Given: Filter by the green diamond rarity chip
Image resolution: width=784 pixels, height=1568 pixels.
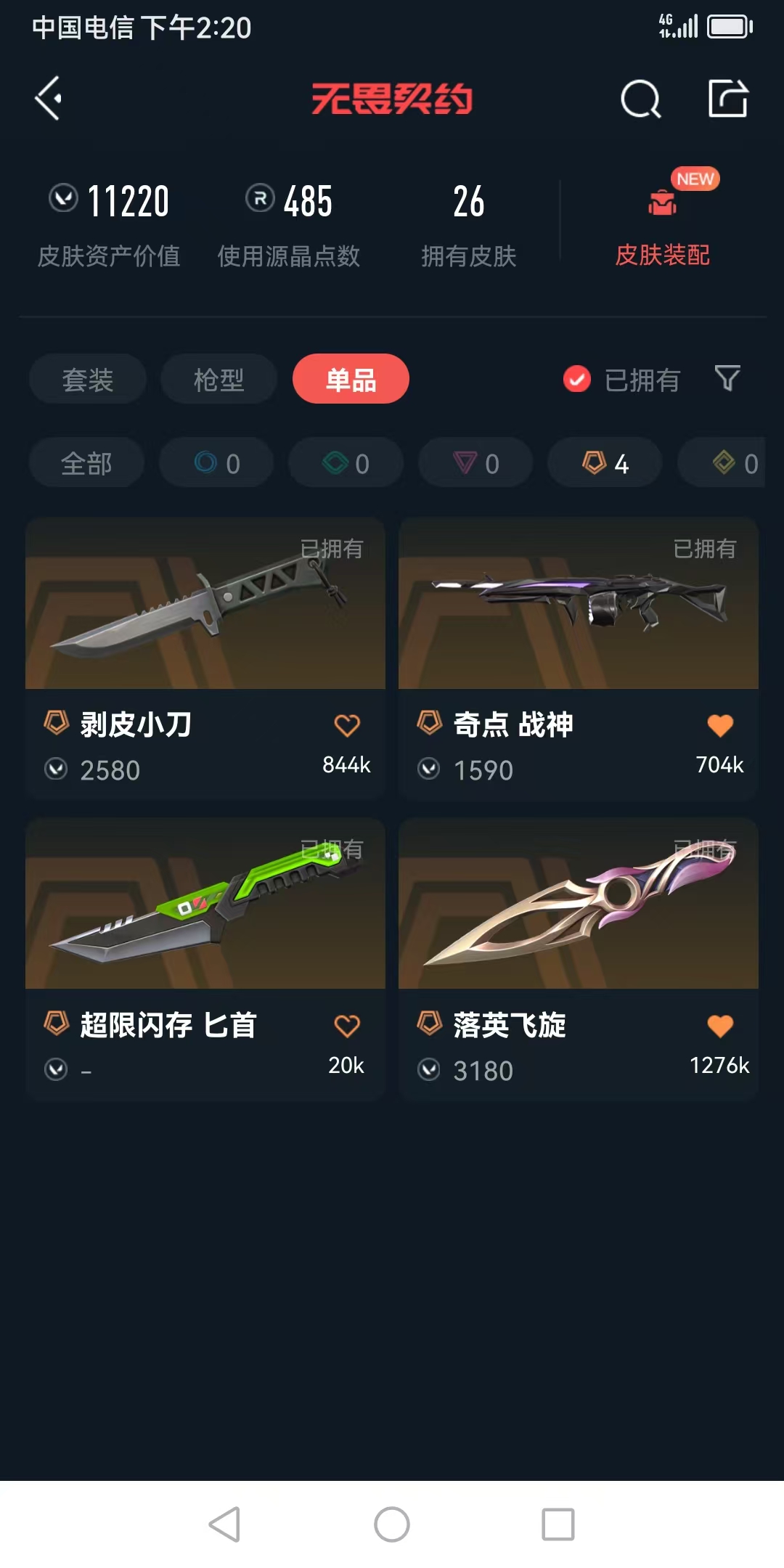Looking at the screenshot, I should coord(346,463).
